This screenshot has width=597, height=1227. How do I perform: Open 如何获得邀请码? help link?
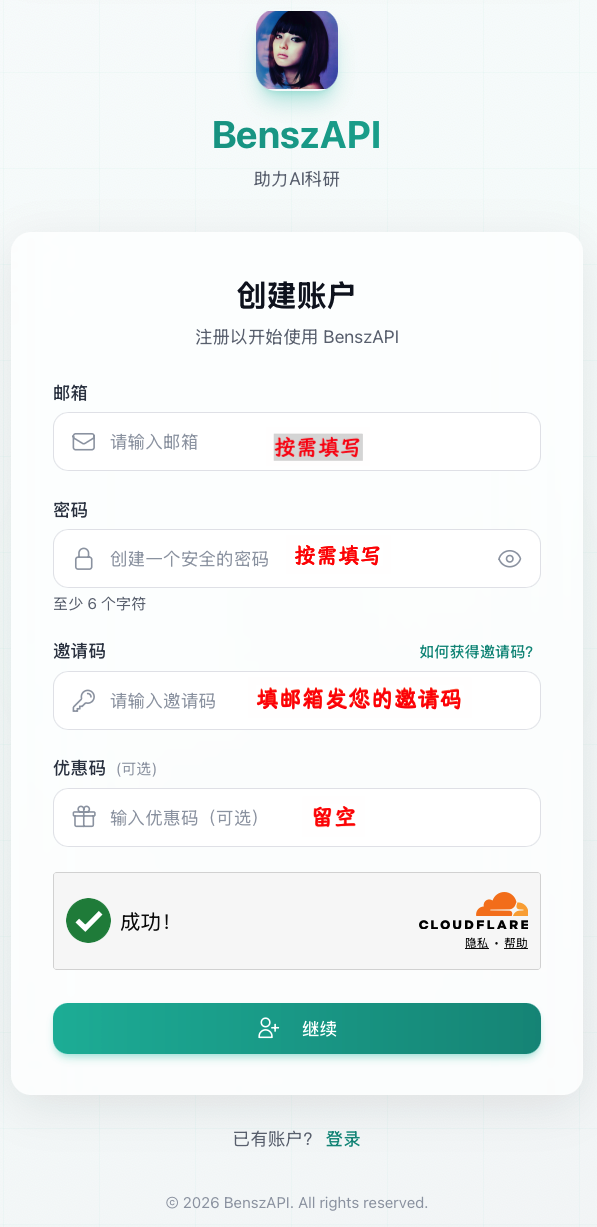pos(476,652)
